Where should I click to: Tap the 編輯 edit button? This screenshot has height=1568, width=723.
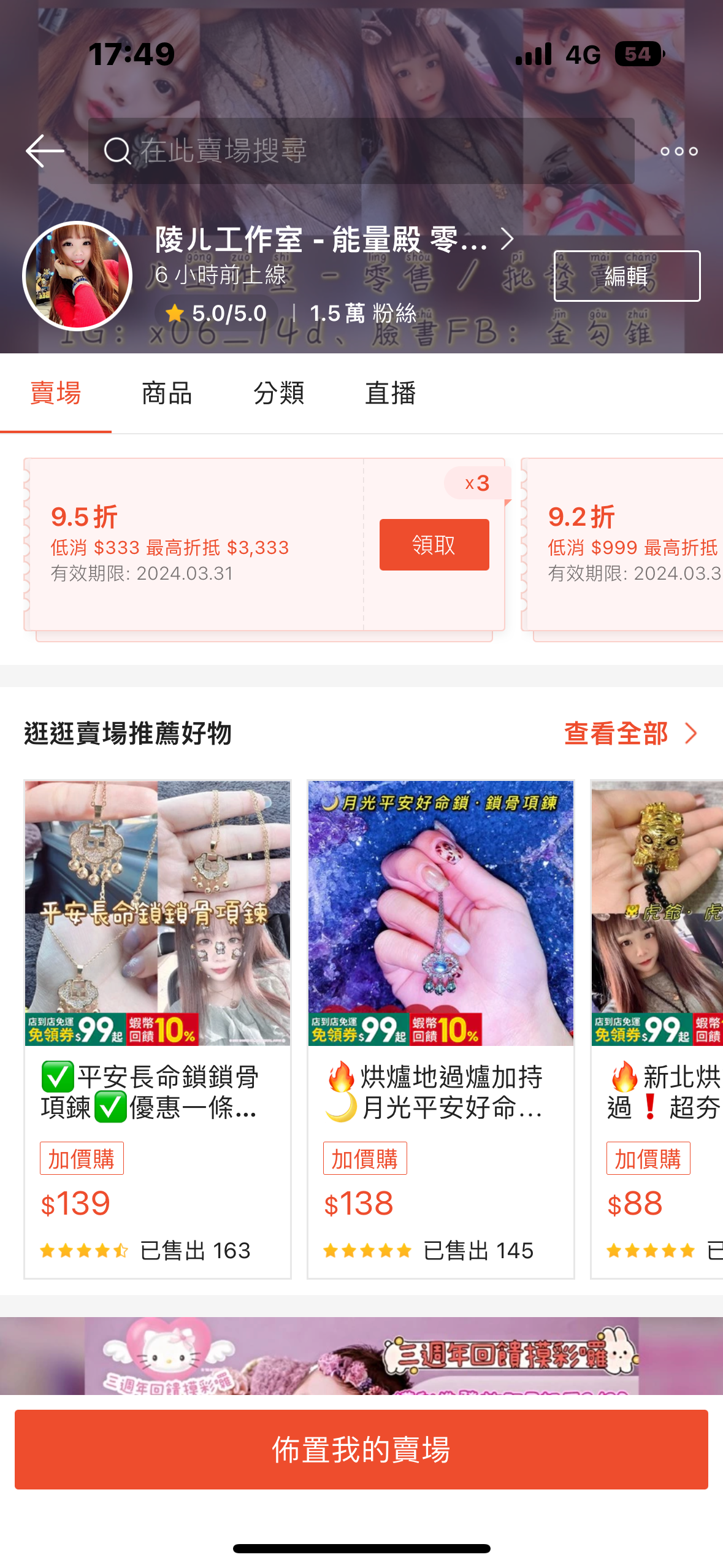(626, 276)
